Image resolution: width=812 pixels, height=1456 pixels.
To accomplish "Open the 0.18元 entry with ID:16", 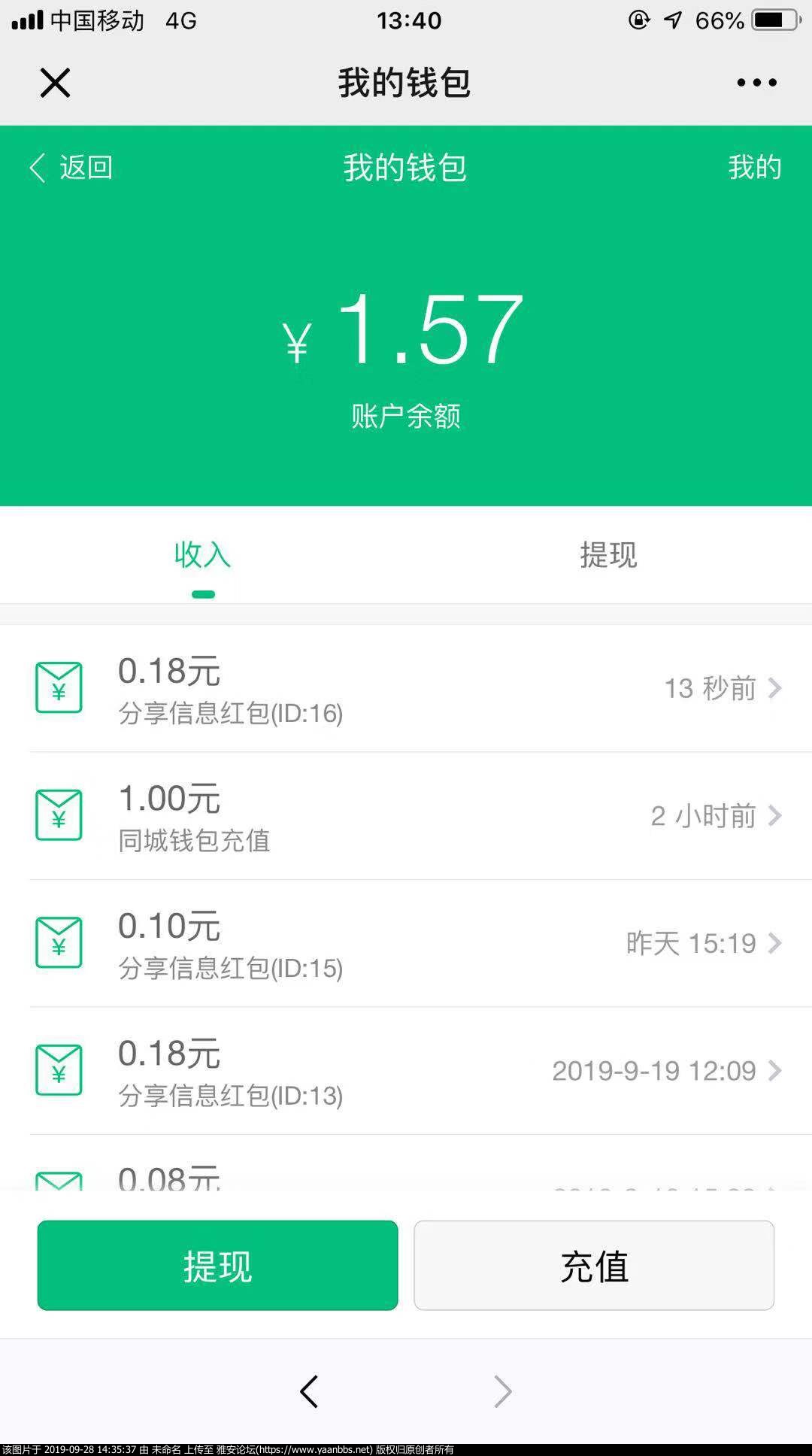I will (406, 688).
